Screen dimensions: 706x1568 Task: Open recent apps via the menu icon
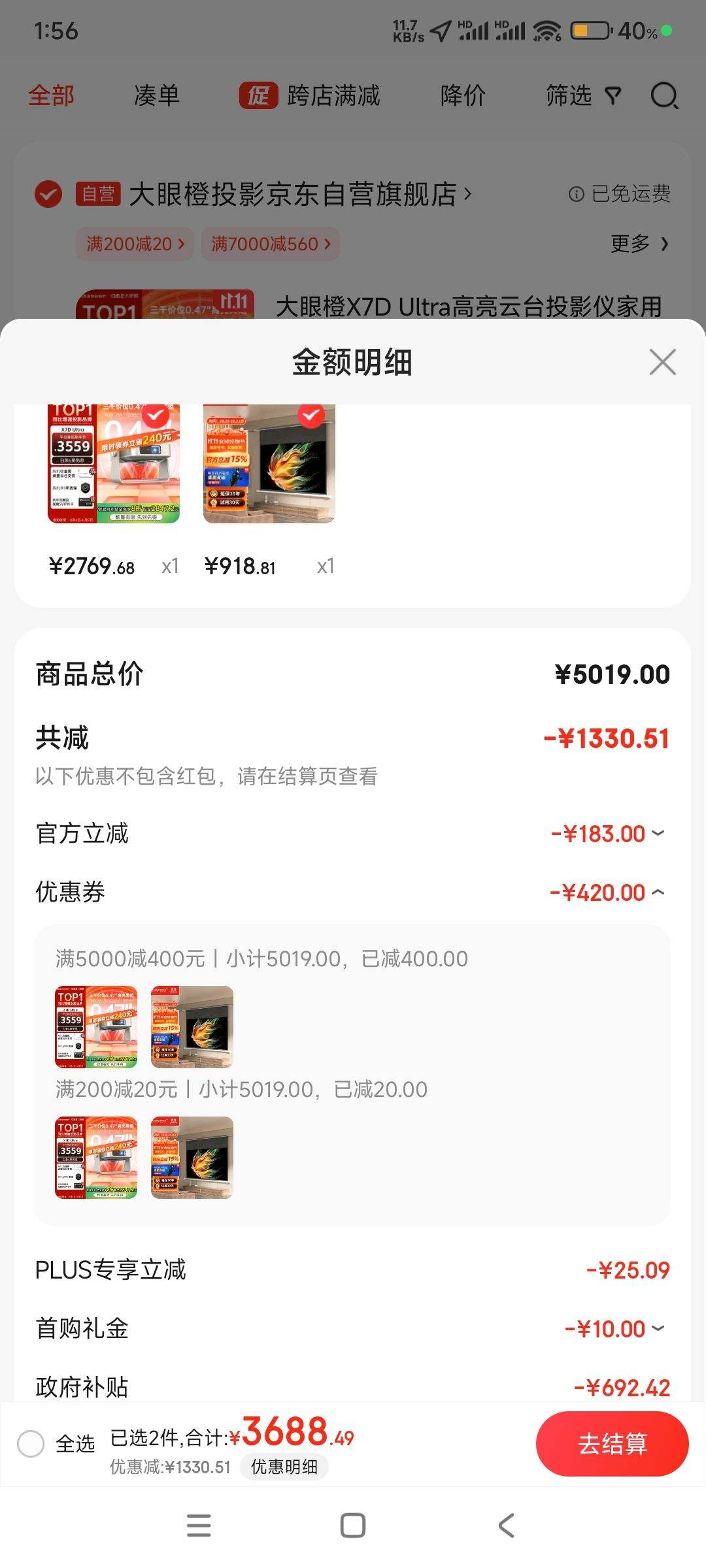pyautogui.click(x=199, y=1525)
